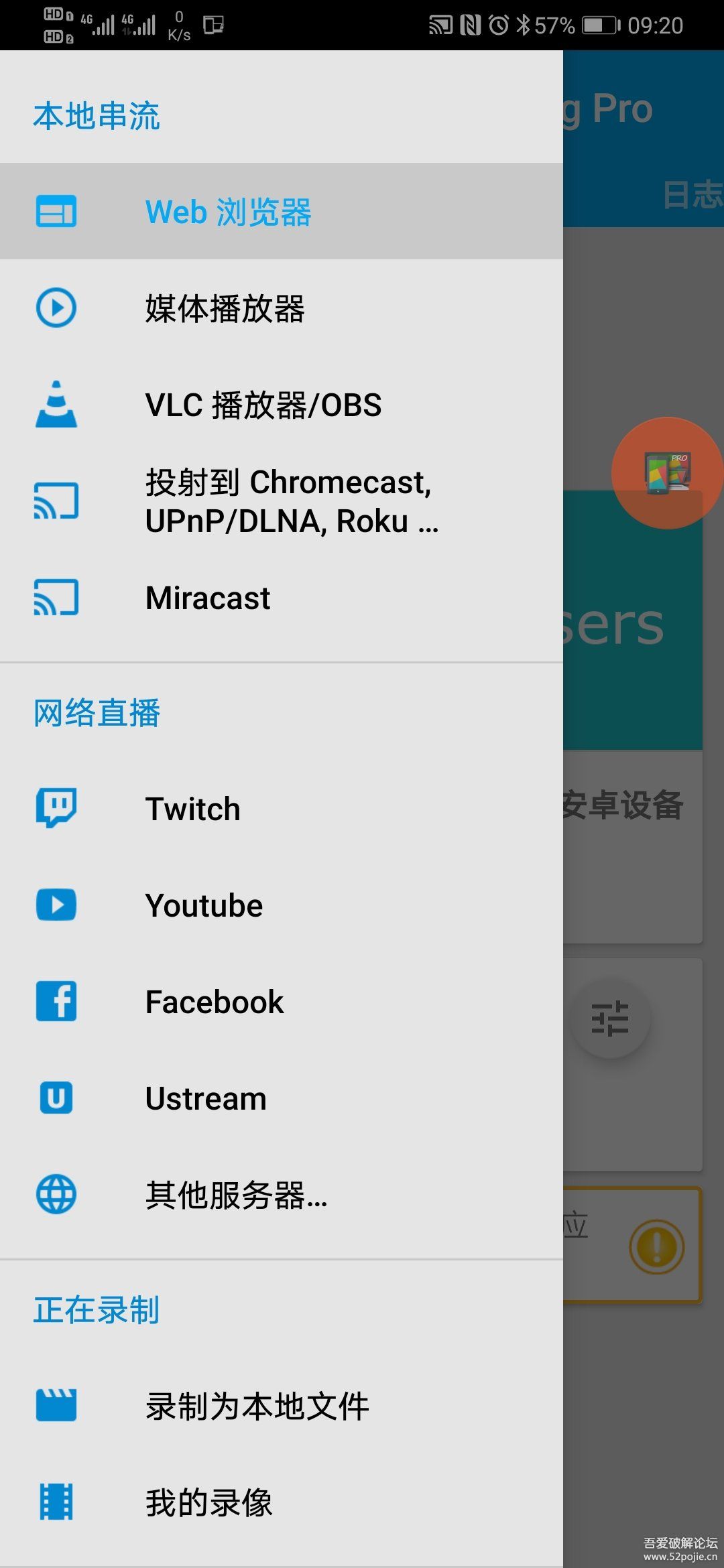Select the Web 浏览器 menu item

click(282, 211)
